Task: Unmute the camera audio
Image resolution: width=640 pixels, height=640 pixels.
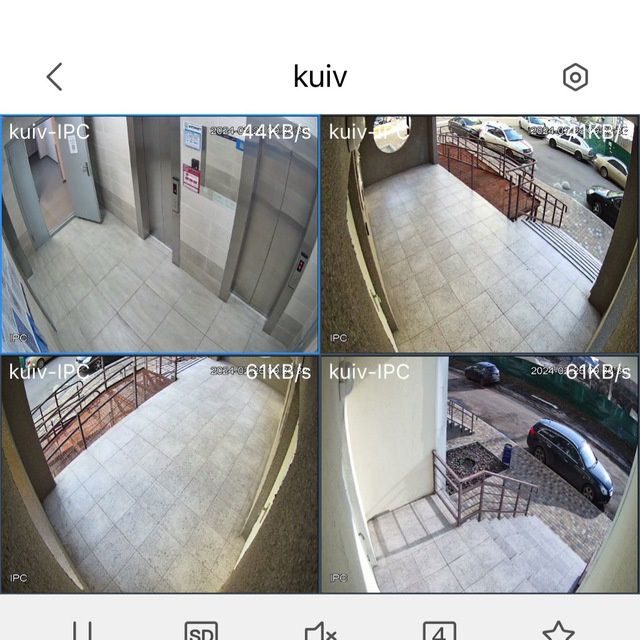Action: [x=320, y=631]
